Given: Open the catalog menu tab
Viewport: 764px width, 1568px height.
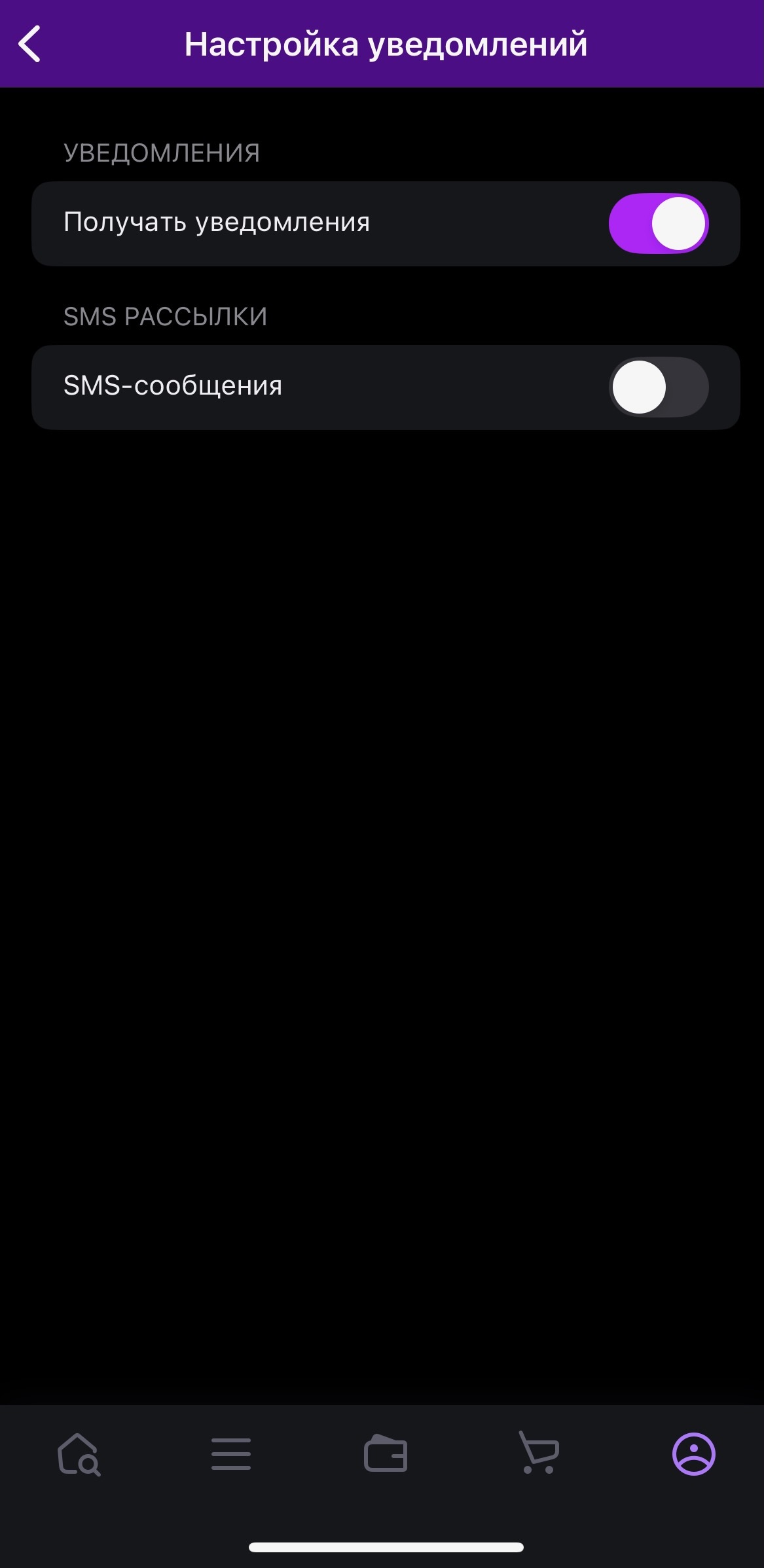Looking at the screenshot, I should tap(231, 1454).
